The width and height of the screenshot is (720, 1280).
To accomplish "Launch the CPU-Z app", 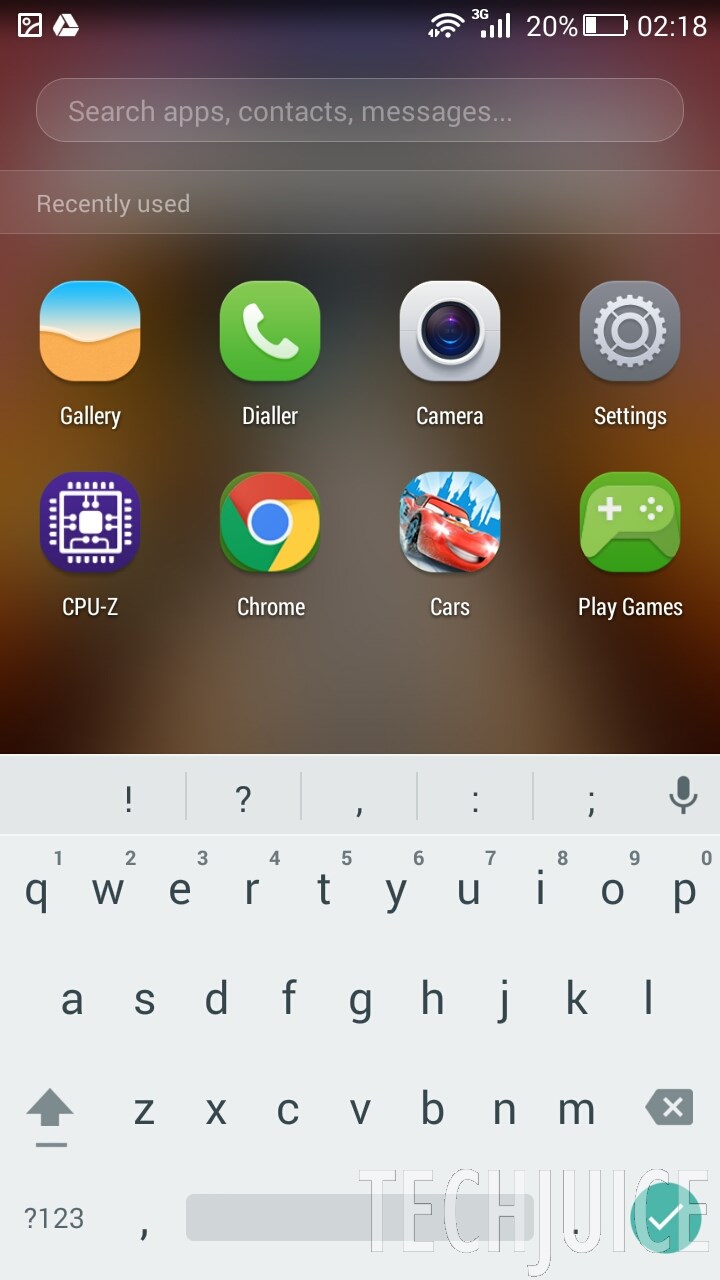I will (x=90, y=523).
